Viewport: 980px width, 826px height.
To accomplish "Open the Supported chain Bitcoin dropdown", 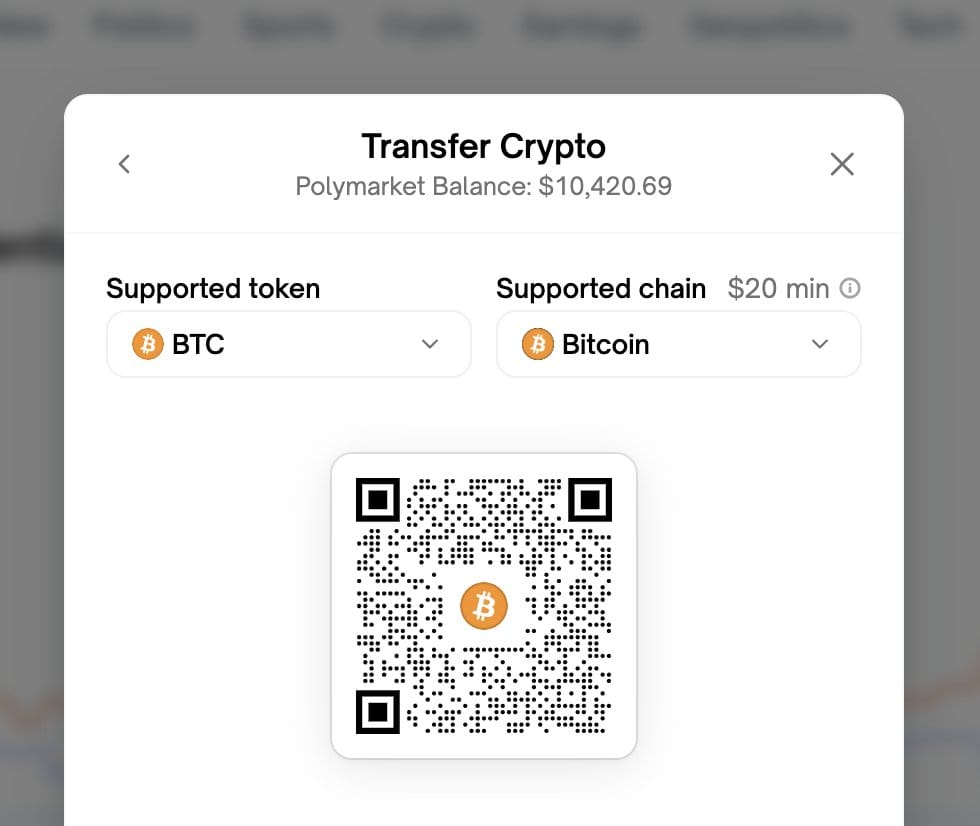I will click(x=678, y=344).
